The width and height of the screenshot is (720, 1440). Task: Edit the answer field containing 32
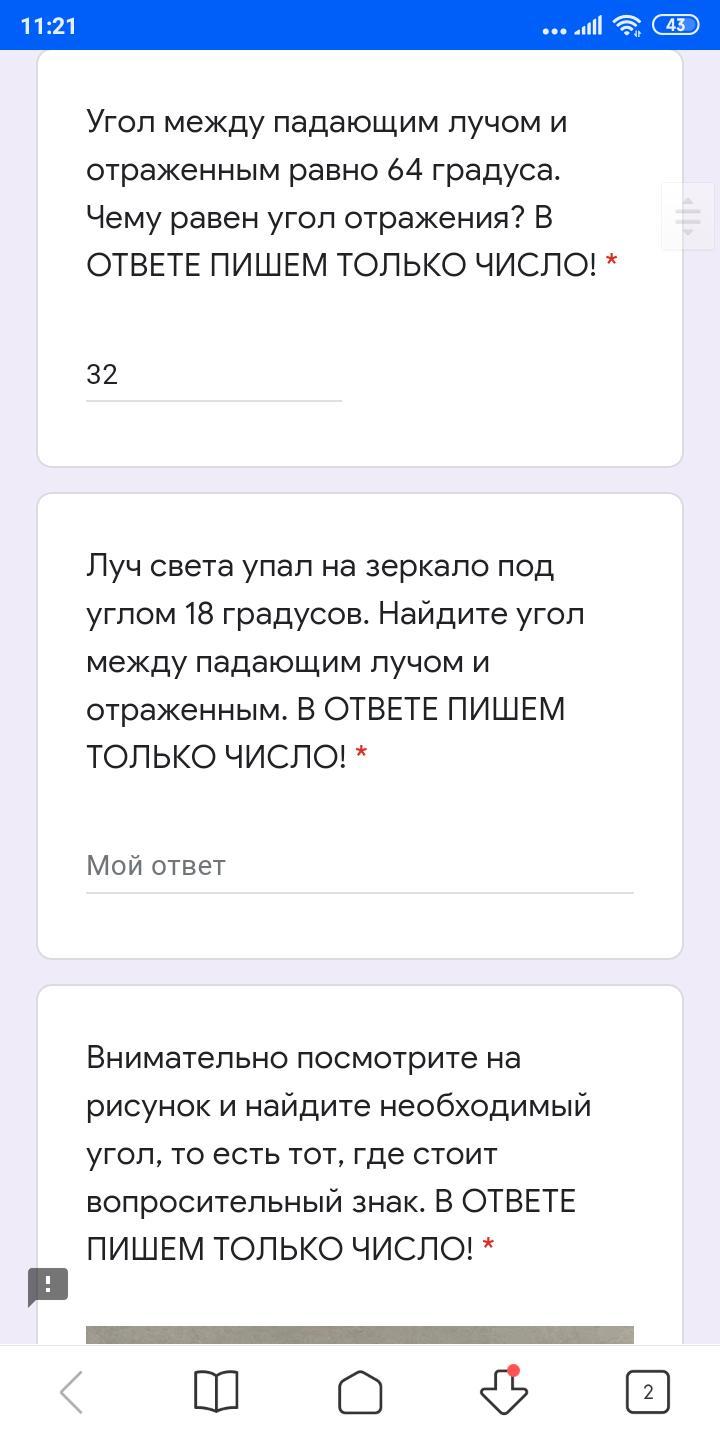213,375
